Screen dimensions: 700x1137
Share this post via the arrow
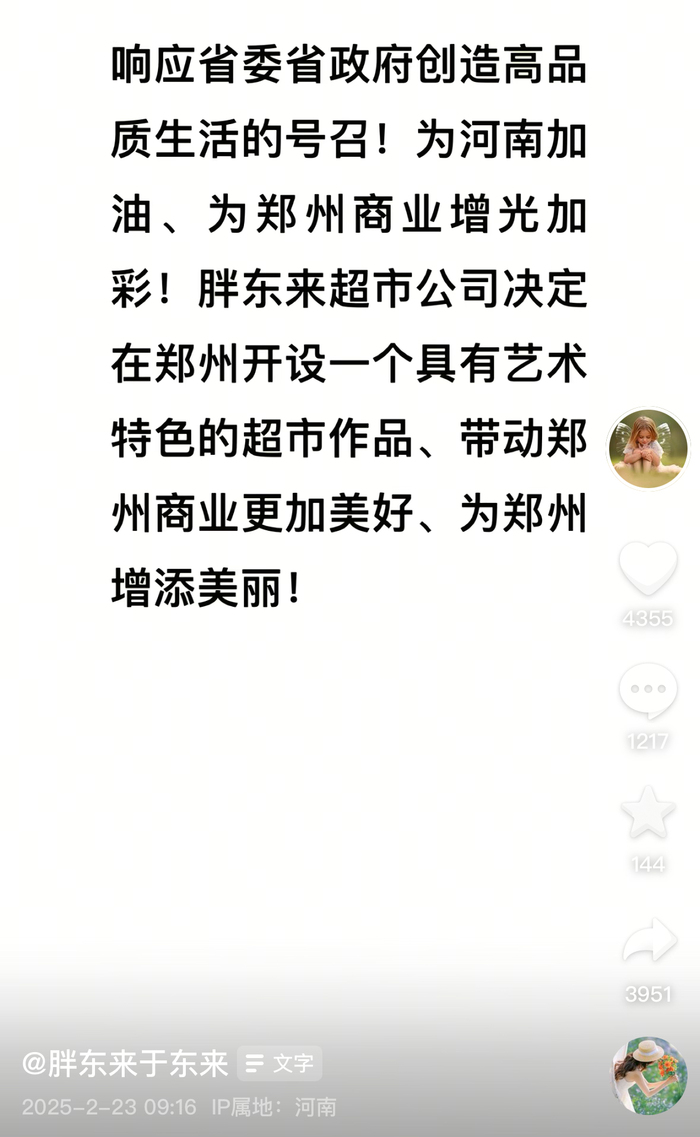tap(648, 942)
